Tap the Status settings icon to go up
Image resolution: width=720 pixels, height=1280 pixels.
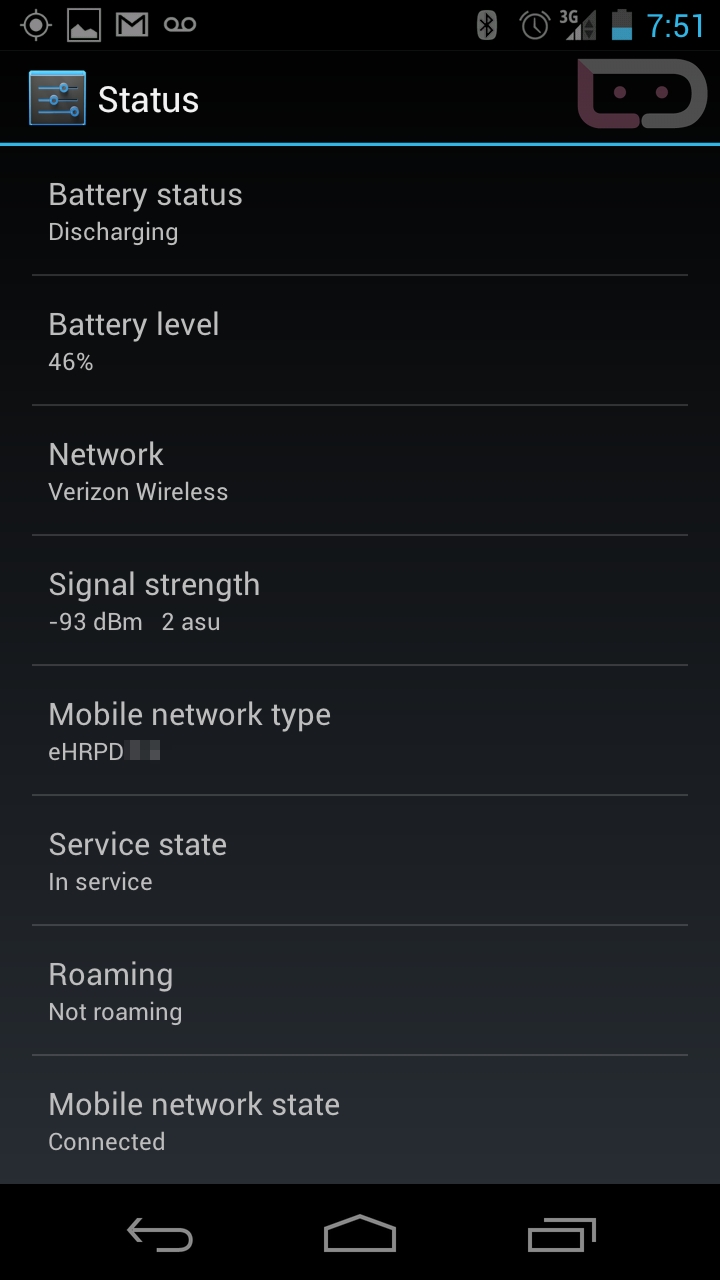57,98
